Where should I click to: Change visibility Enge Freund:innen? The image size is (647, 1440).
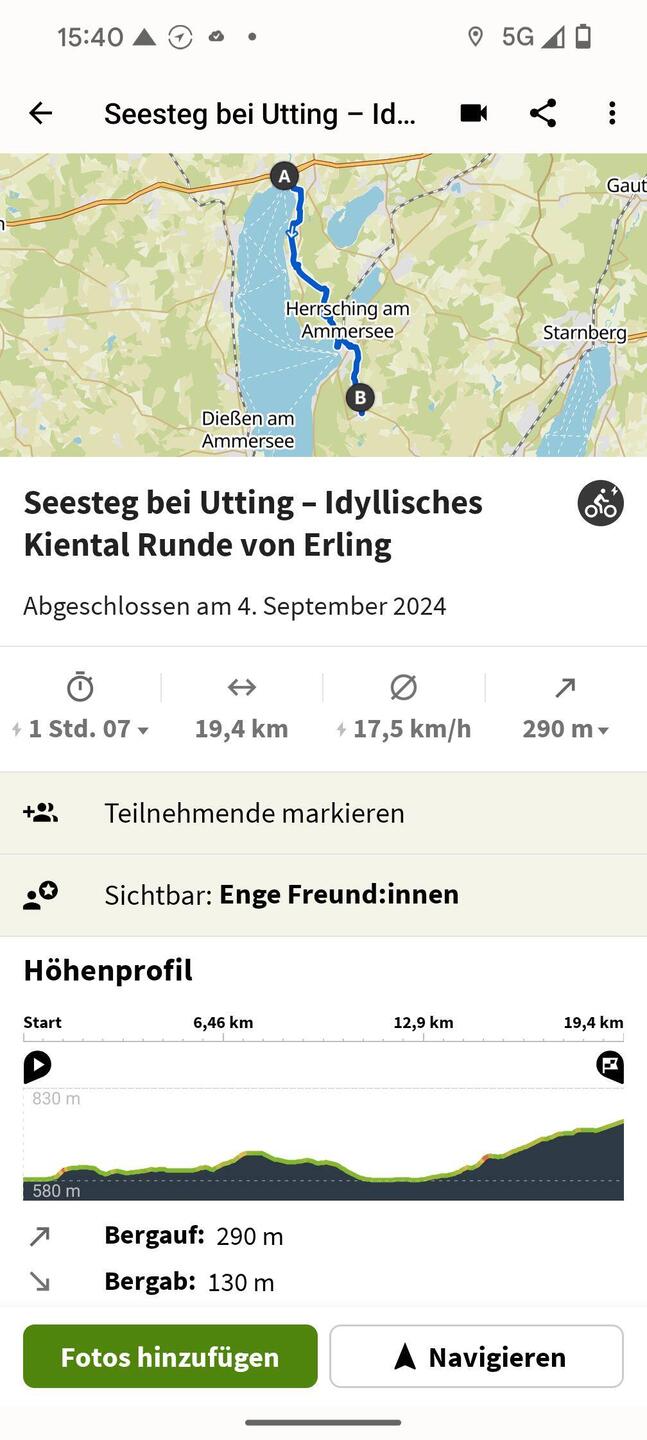click(x=323, y=895)
